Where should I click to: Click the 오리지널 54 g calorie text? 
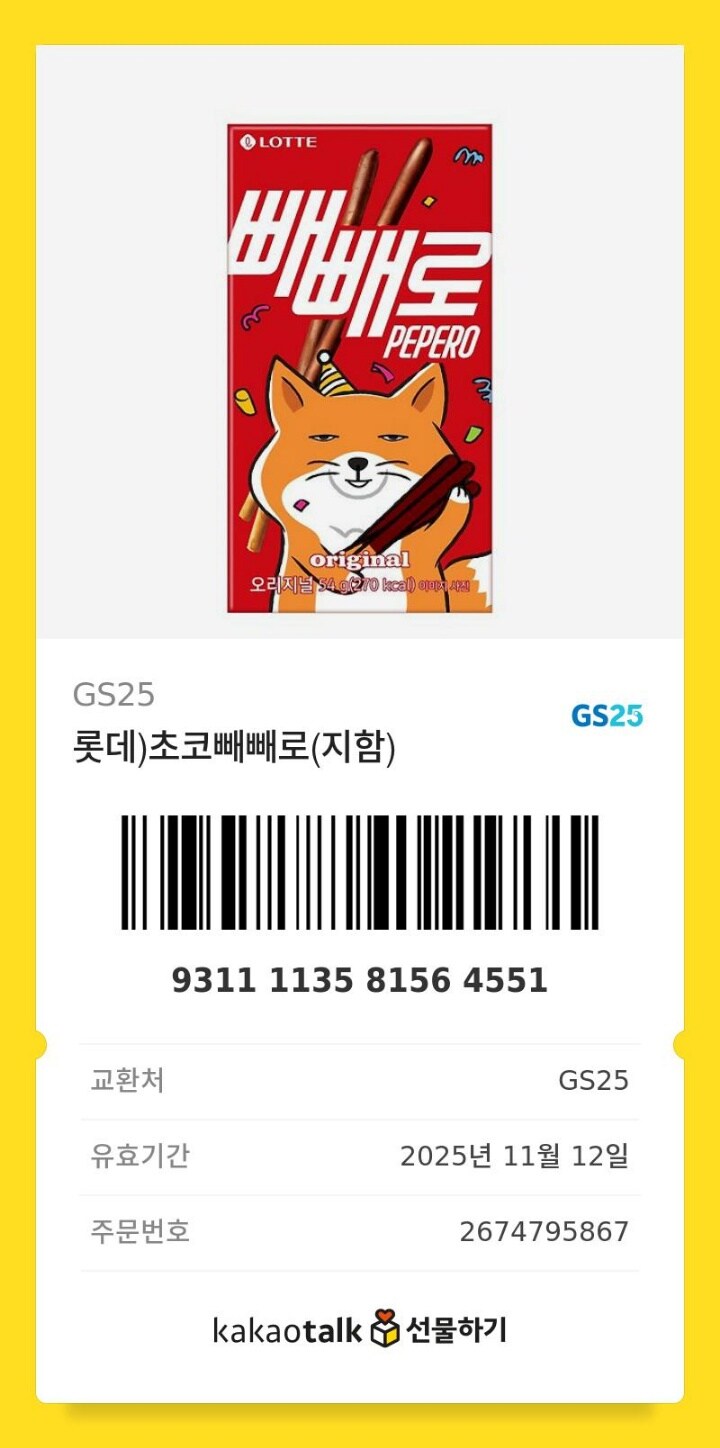363,583
